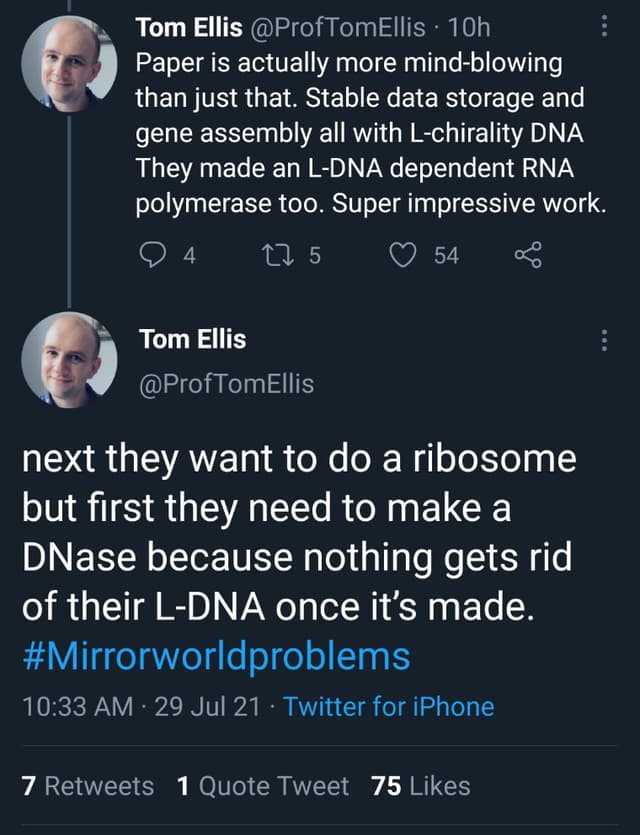This screenshot has width=640, height=835.
Task: Open overflow menu on the ribosome tweet
Action: click(602, 341)
